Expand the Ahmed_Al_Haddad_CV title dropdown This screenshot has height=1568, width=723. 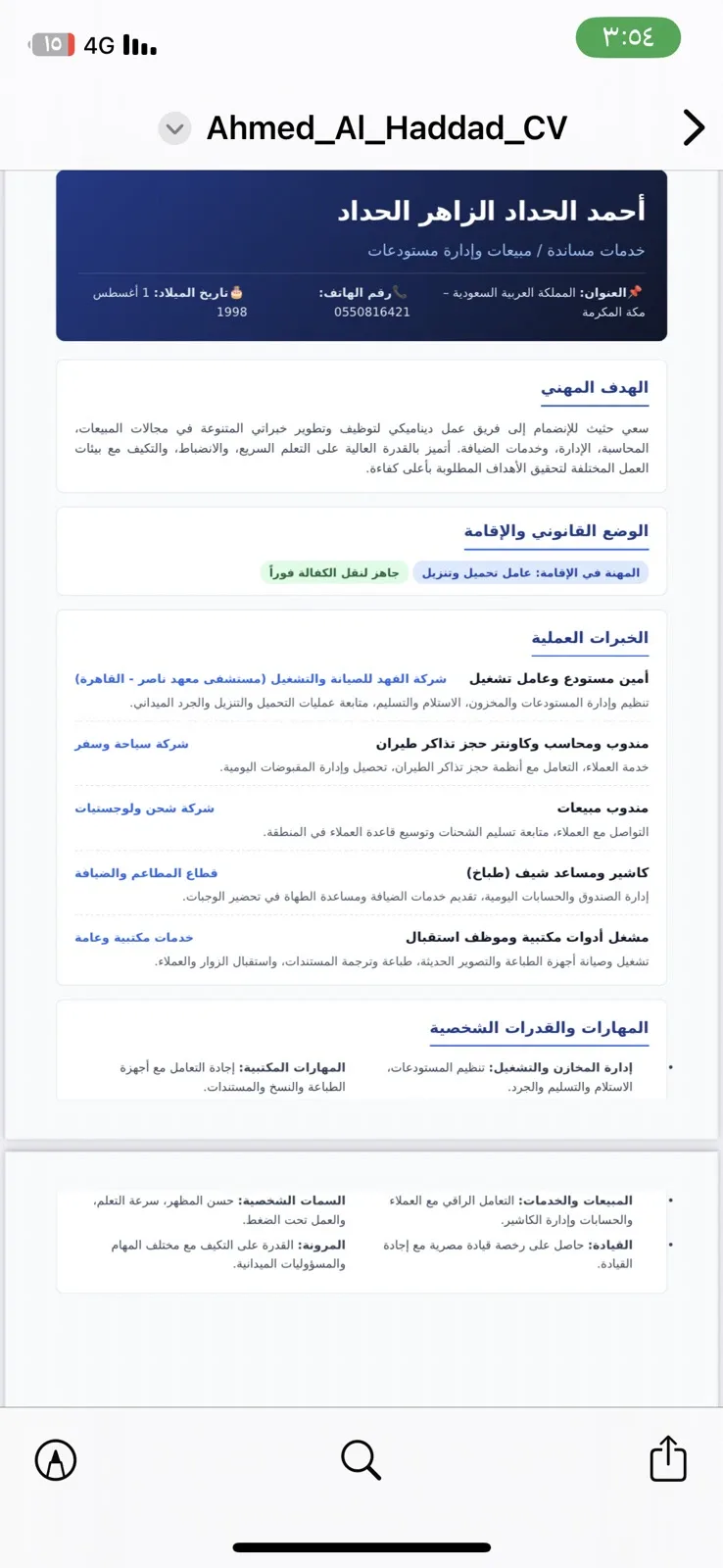pos(174,128)
